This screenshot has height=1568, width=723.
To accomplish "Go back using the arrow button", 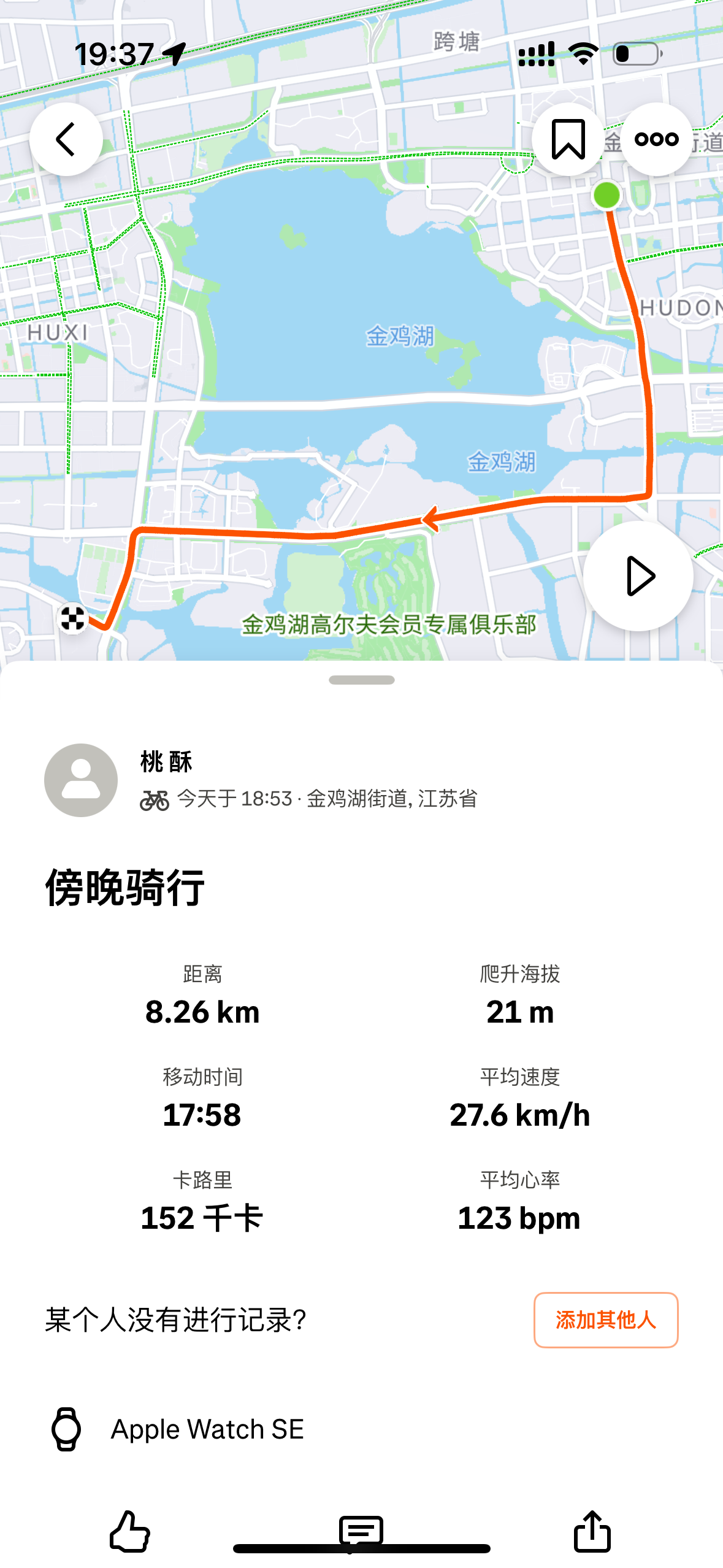I will pyautogui.click(x=66, y=139).
